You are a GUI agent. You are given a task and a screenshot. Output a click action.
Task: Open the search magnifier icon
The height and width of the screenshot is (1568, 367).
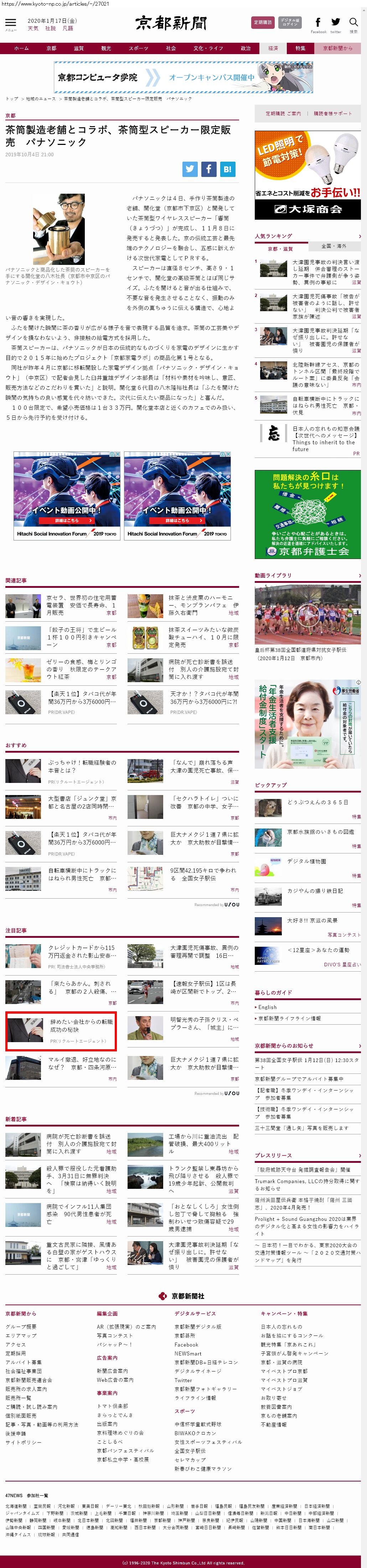pyautogui.click(x=353, y=23)
